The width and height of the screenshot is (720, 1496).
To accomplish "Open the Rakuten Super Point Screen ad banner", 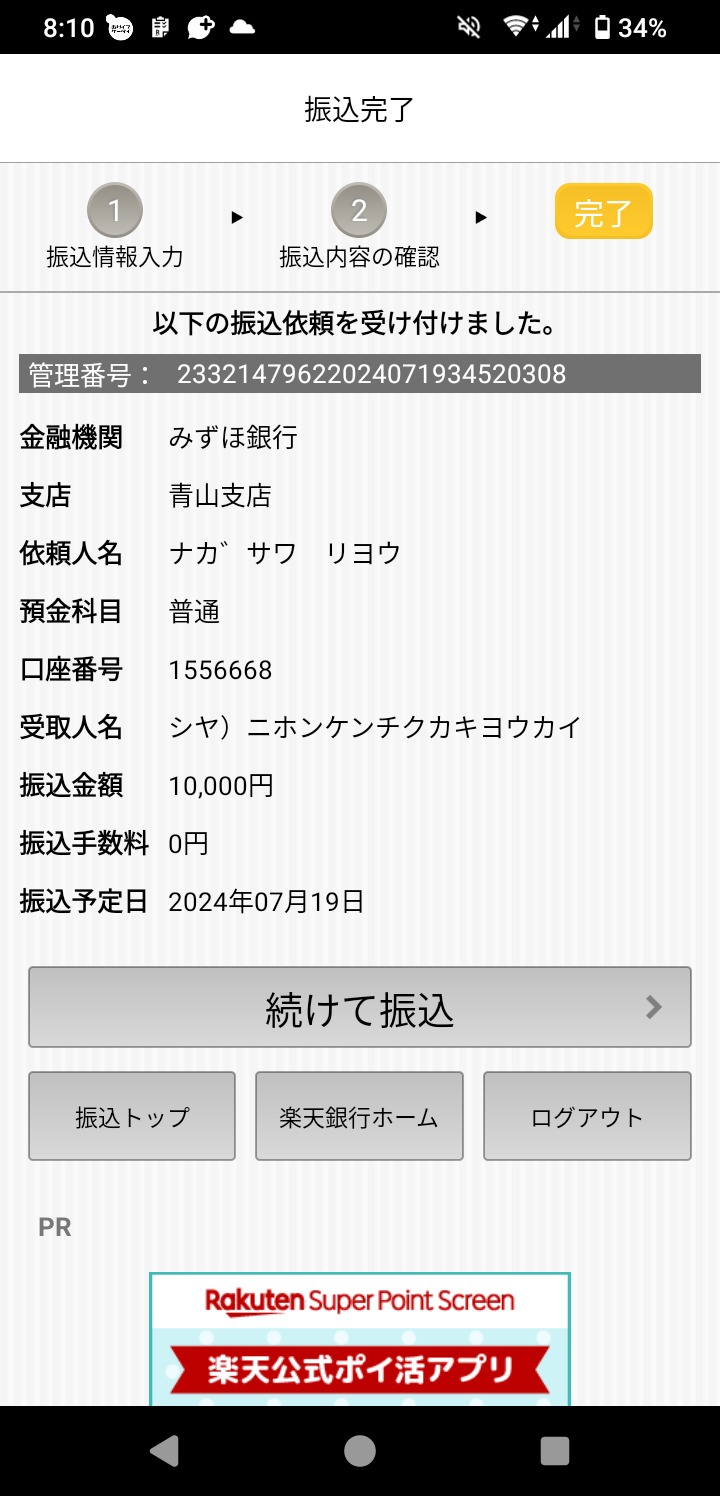I will (x=360, y=1339).
